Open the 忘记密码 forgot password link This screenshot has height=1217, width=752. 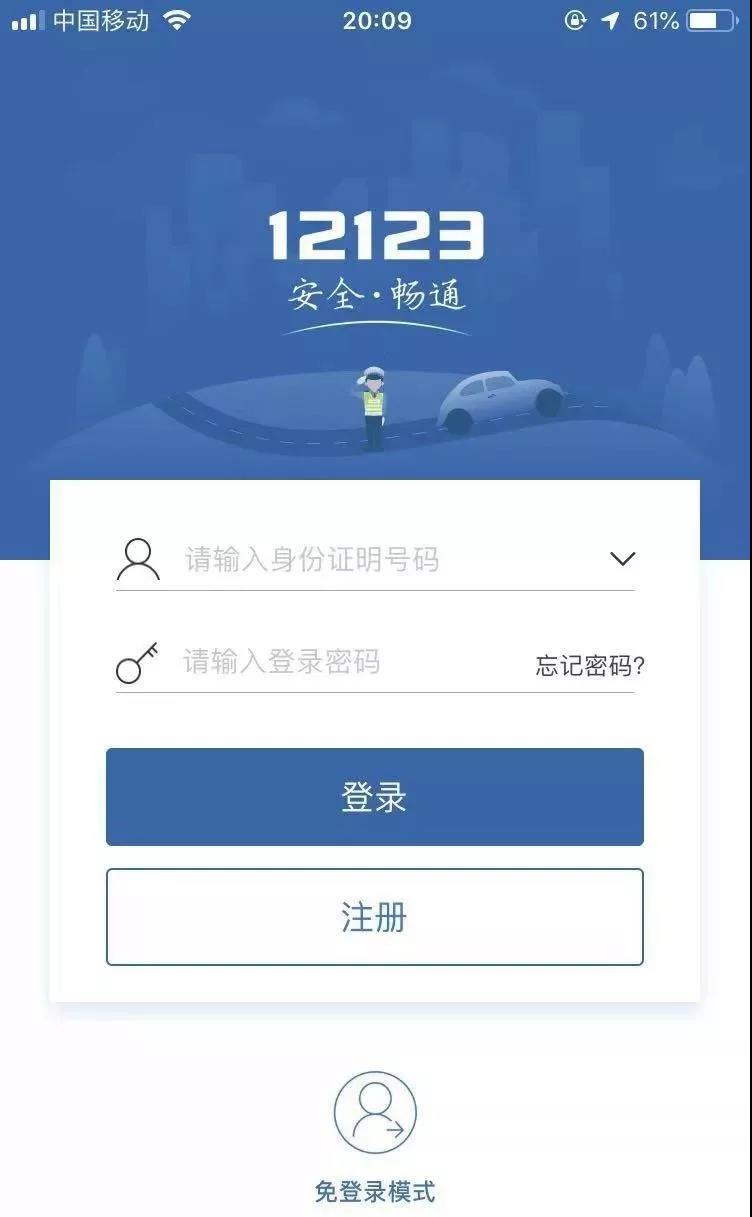point(589,666)
